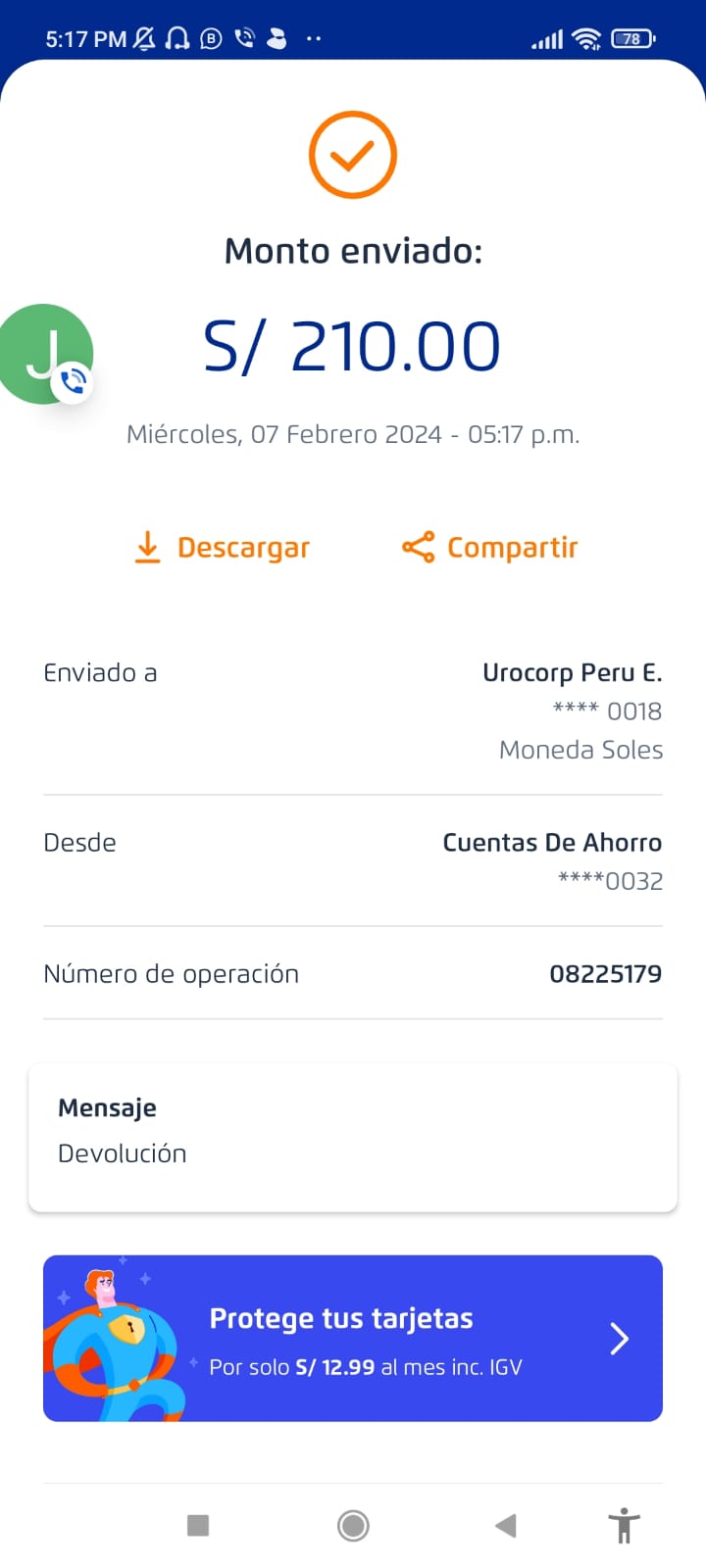Open the recent apps view

(198, 1525)
